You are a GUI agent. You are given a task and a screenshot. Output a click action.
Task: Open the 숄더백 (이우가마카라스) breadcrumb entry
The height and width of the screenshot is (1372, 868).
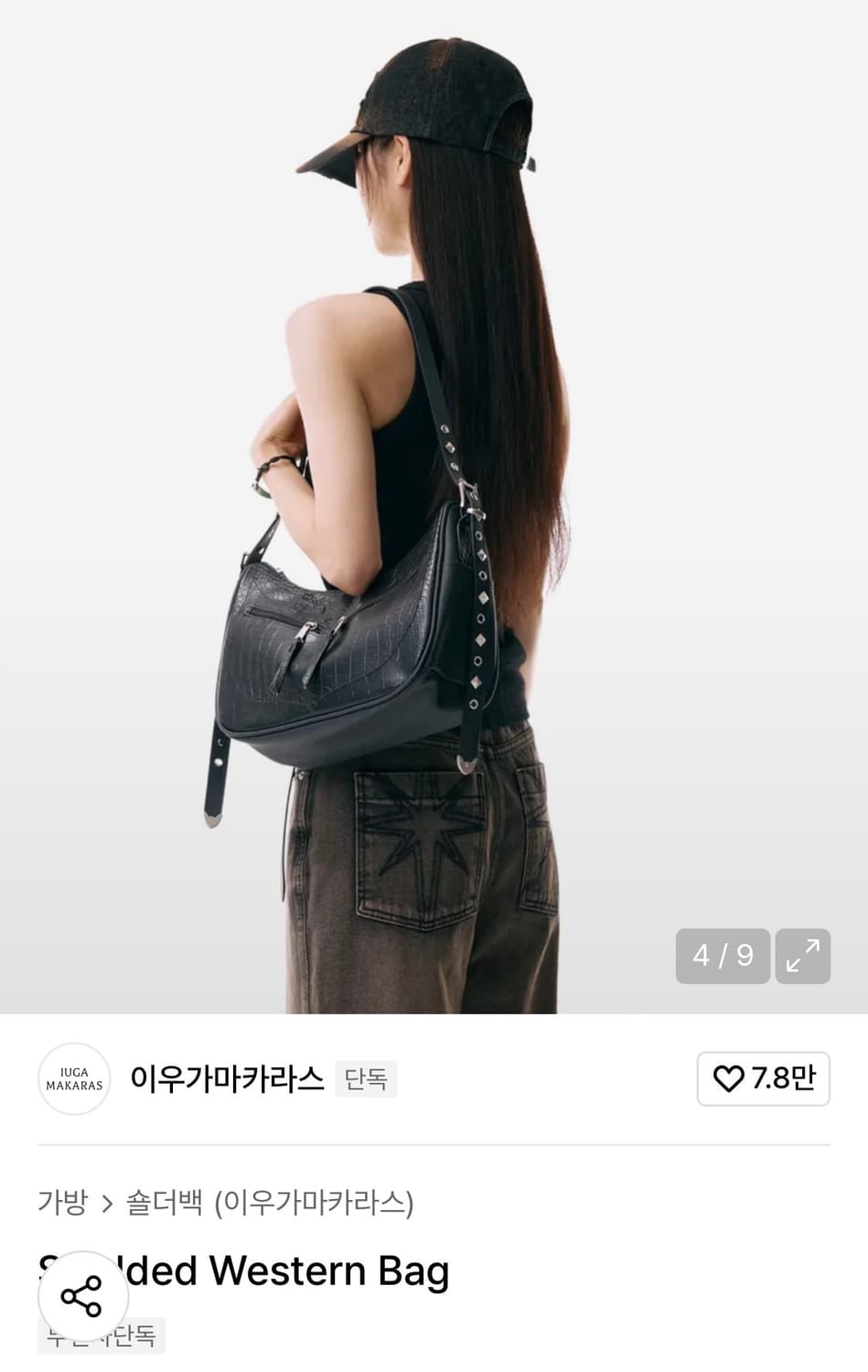click(272, 1204)
